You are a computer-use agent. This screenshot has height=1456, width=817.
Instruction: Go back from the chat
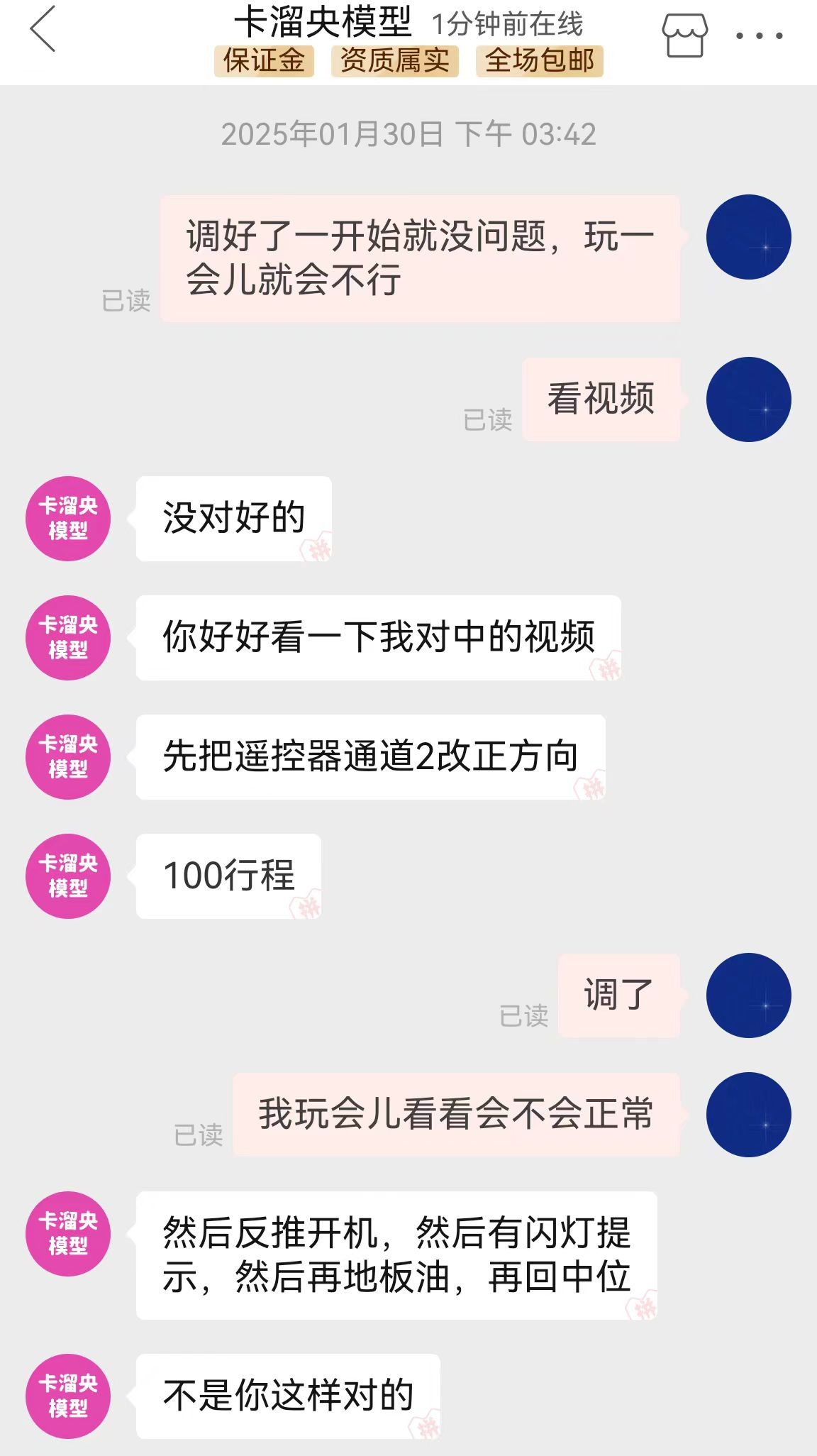point(43,30)
